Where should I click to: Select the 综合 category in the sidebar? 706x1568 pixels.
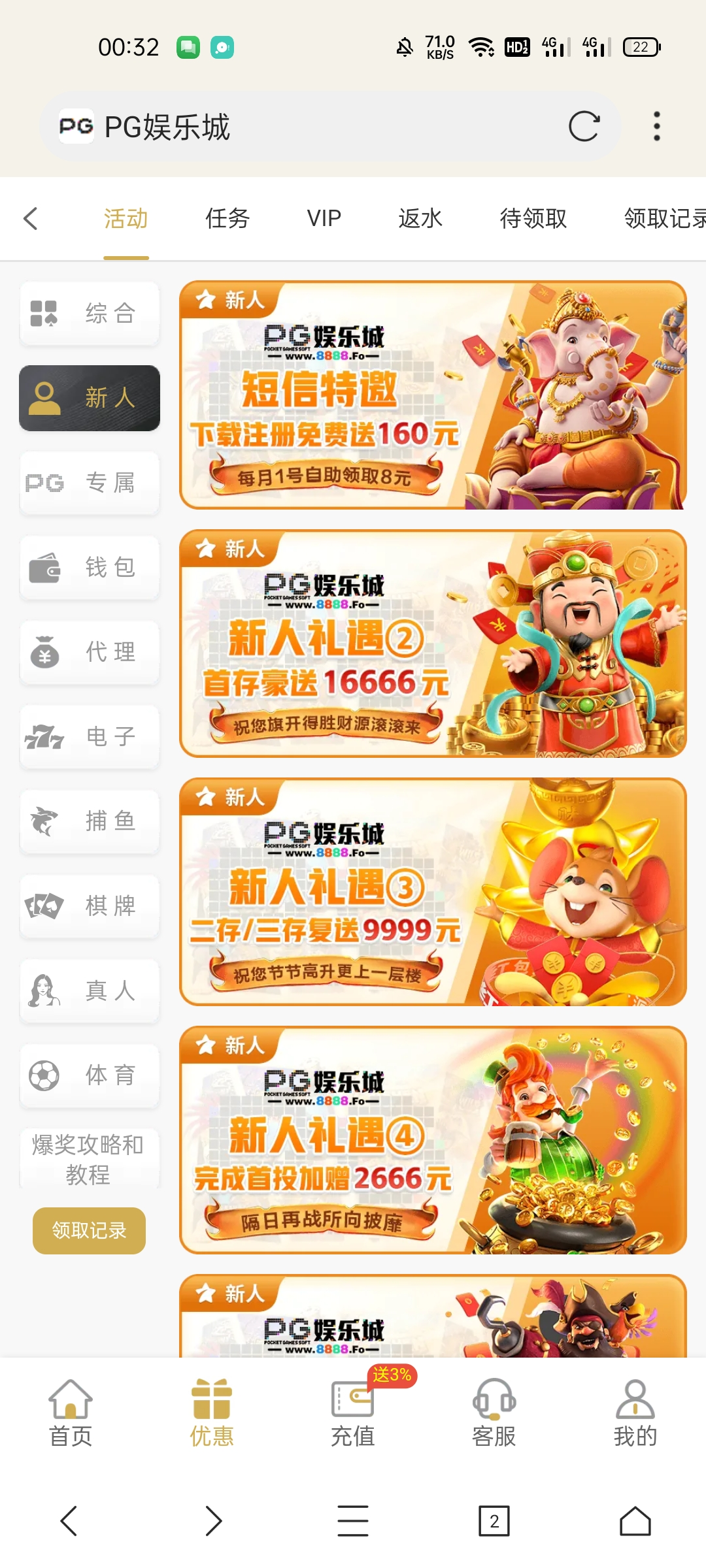pos(90,313)
